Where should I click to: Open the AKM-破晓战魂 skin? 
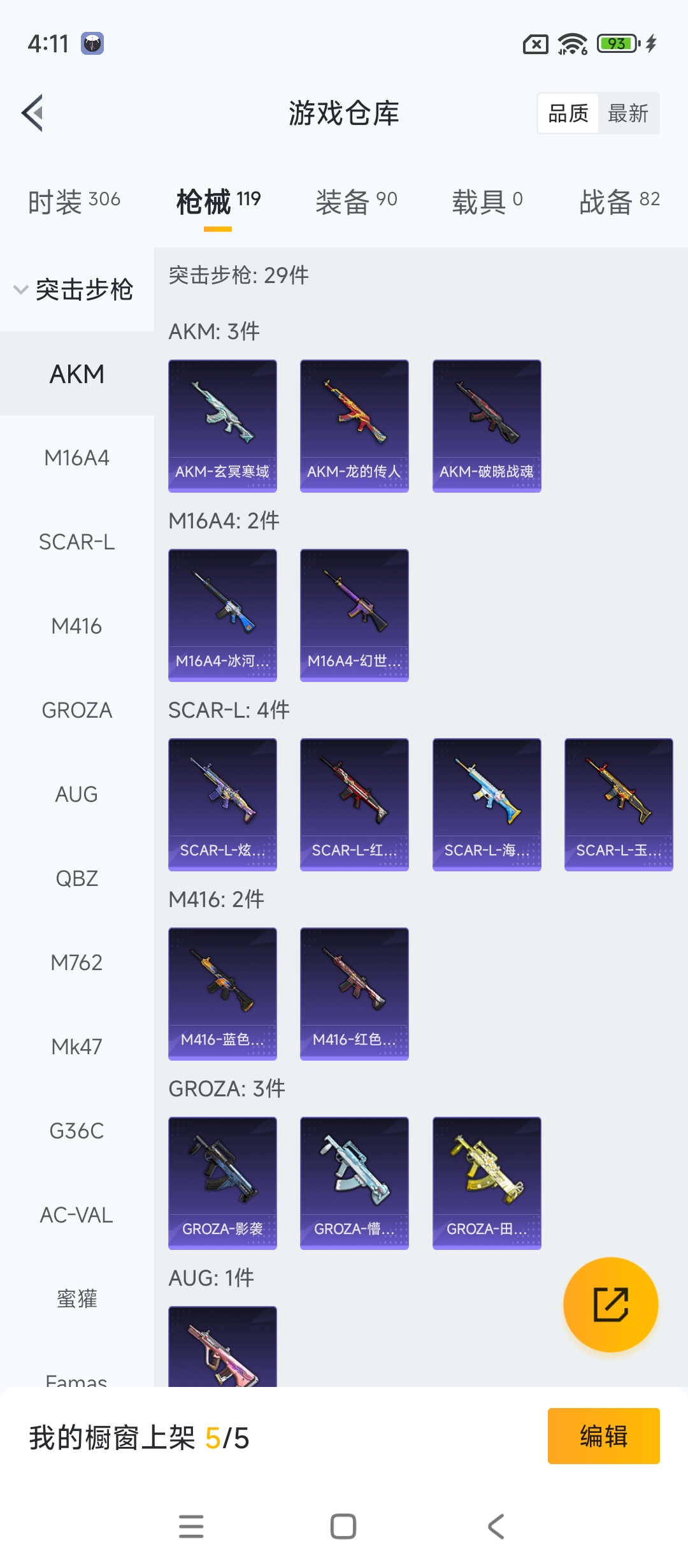tap(487, 425)
